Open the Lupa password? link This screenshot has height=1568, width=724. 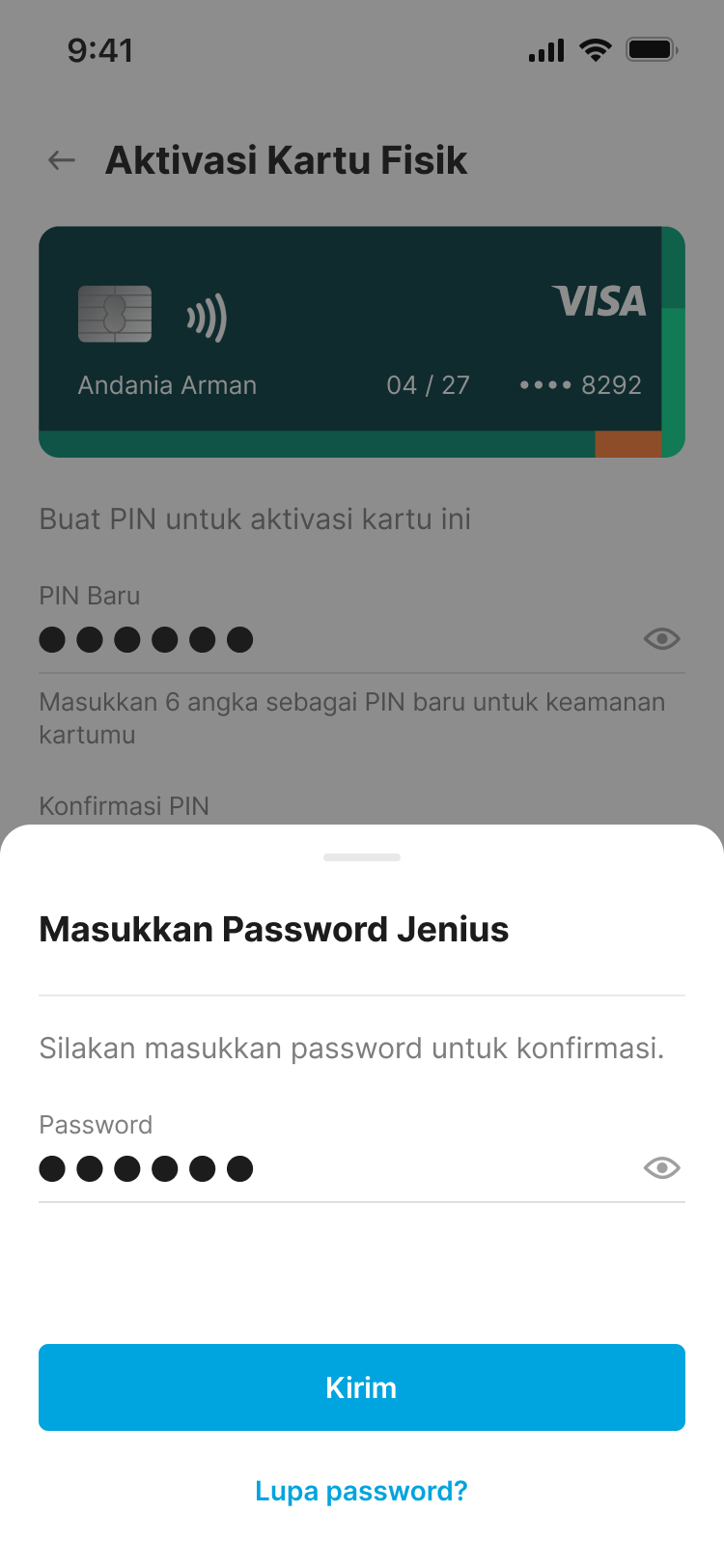[x=361, y=1491]
